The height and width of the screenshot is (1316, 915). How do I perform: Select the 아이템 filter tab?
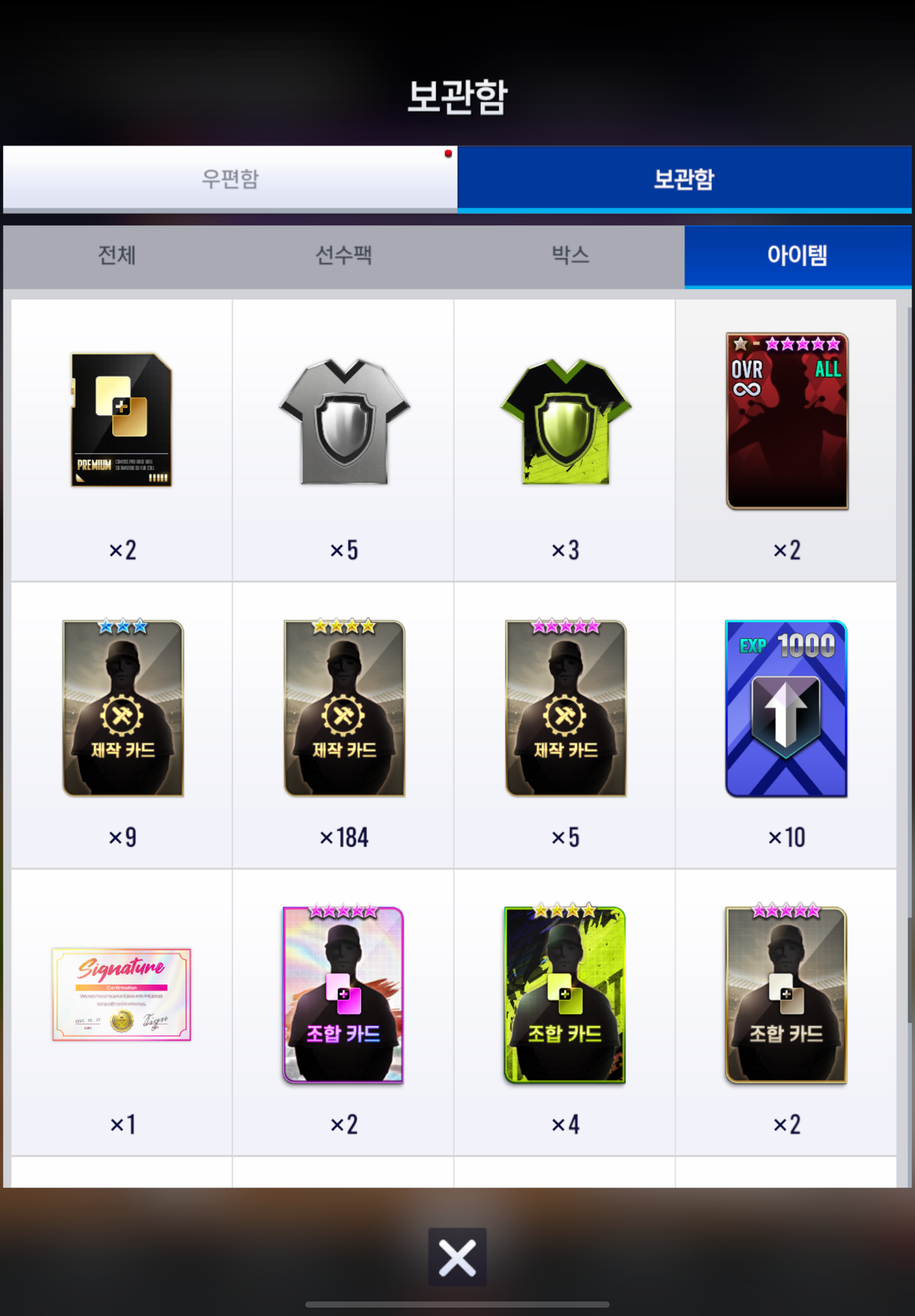(x=797, y=255)
